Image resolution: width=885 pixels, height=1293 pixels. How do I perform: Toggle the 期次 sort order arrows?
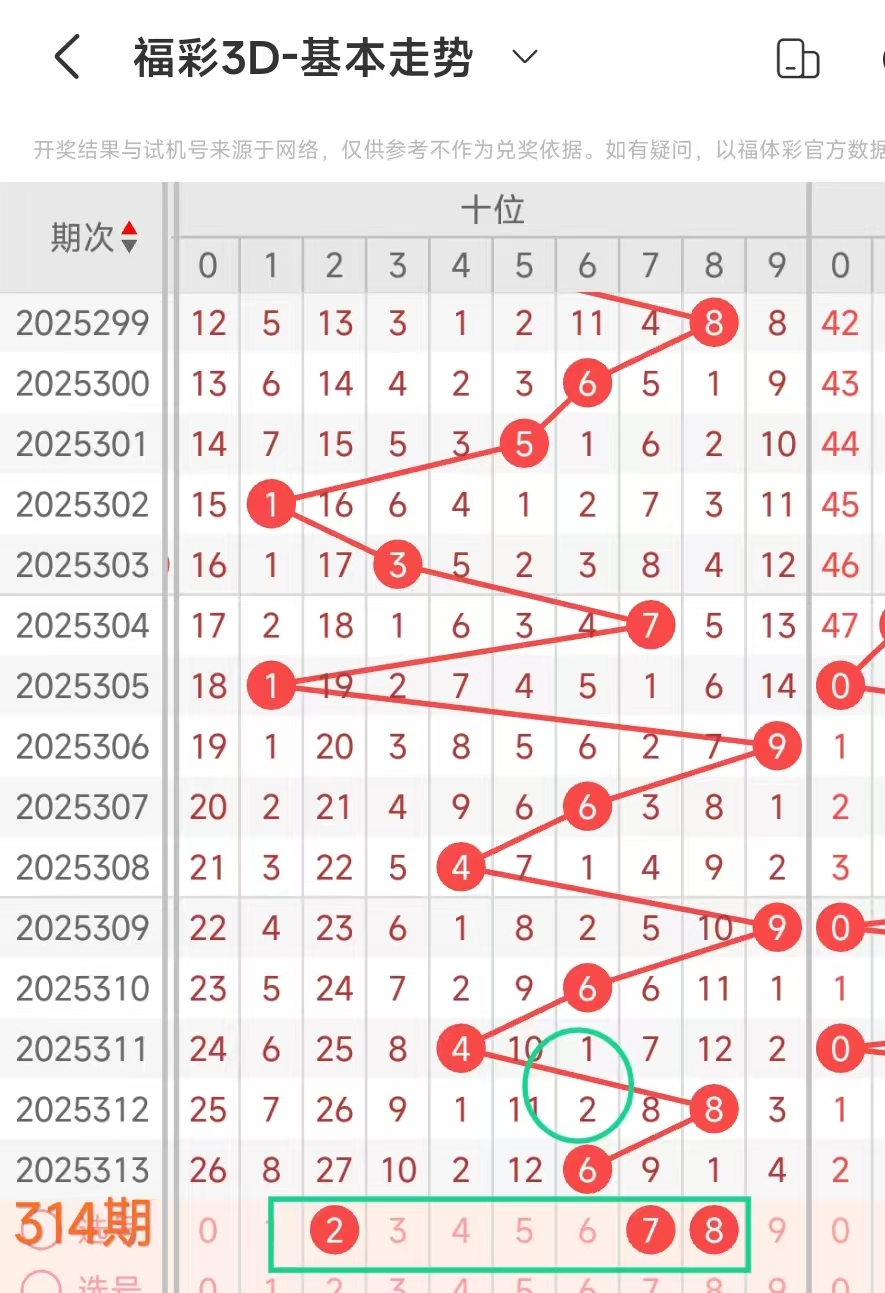pos(129,238)
